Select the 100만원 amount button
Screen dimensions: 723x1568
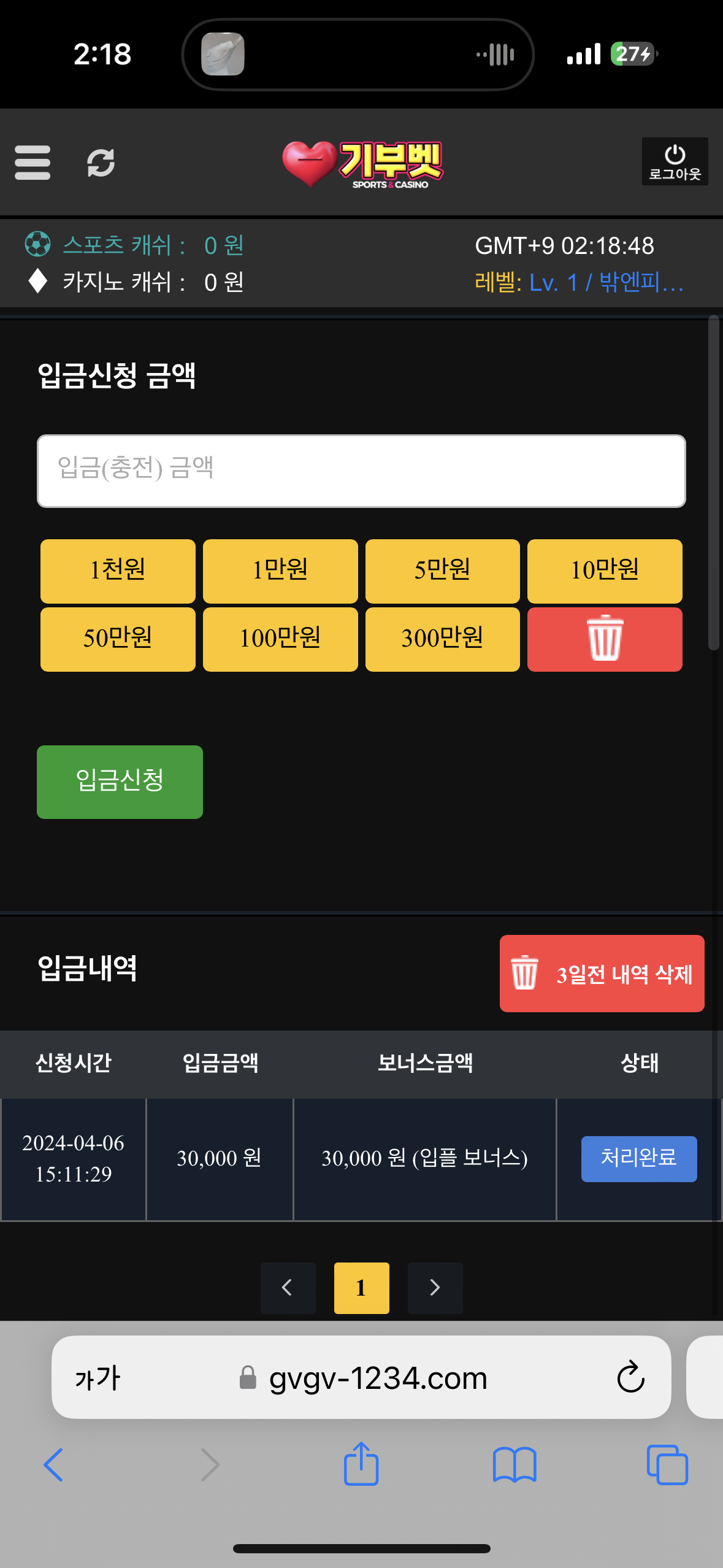(280, 639)
